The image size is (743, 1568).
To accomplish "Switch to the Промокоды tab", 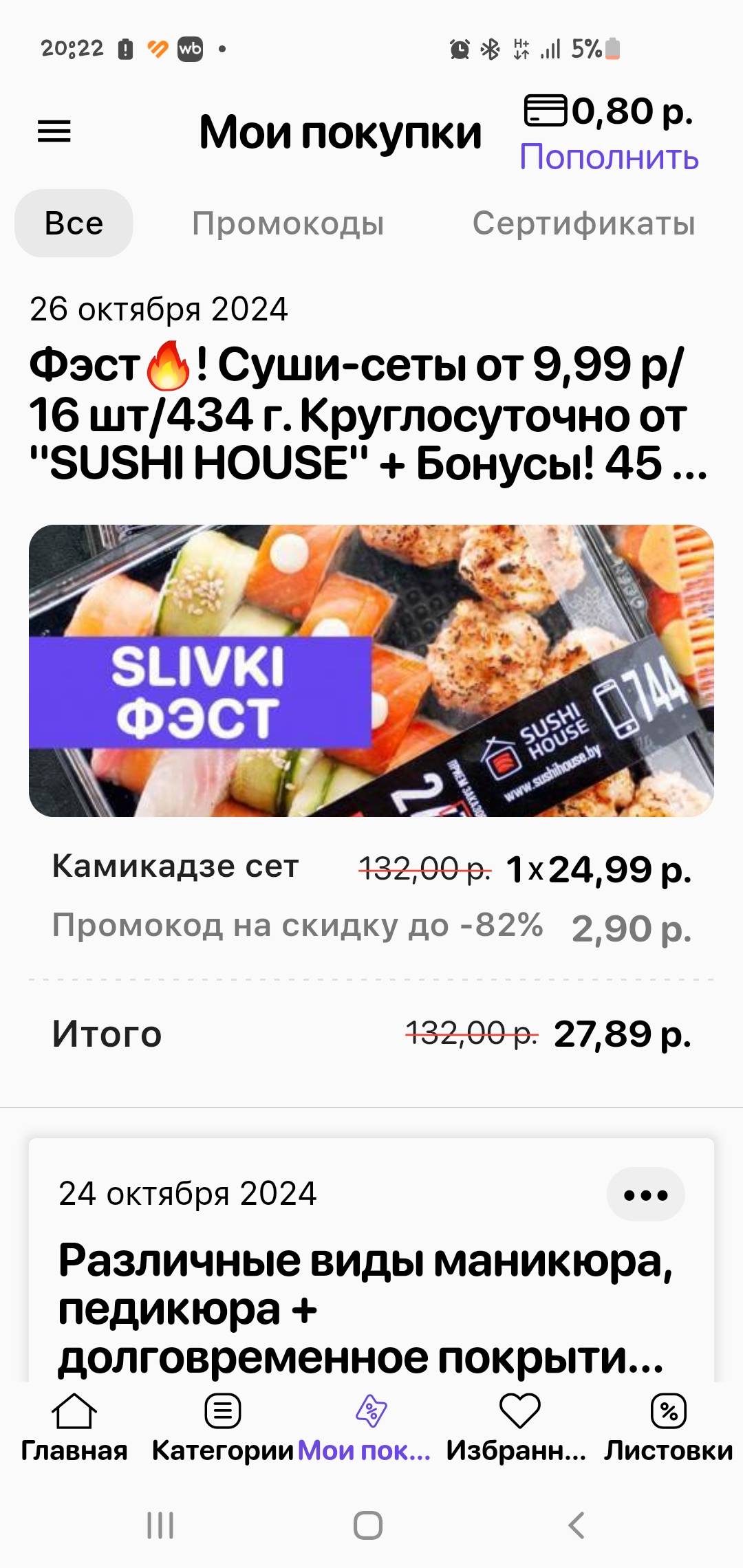I will coord(288,224).
